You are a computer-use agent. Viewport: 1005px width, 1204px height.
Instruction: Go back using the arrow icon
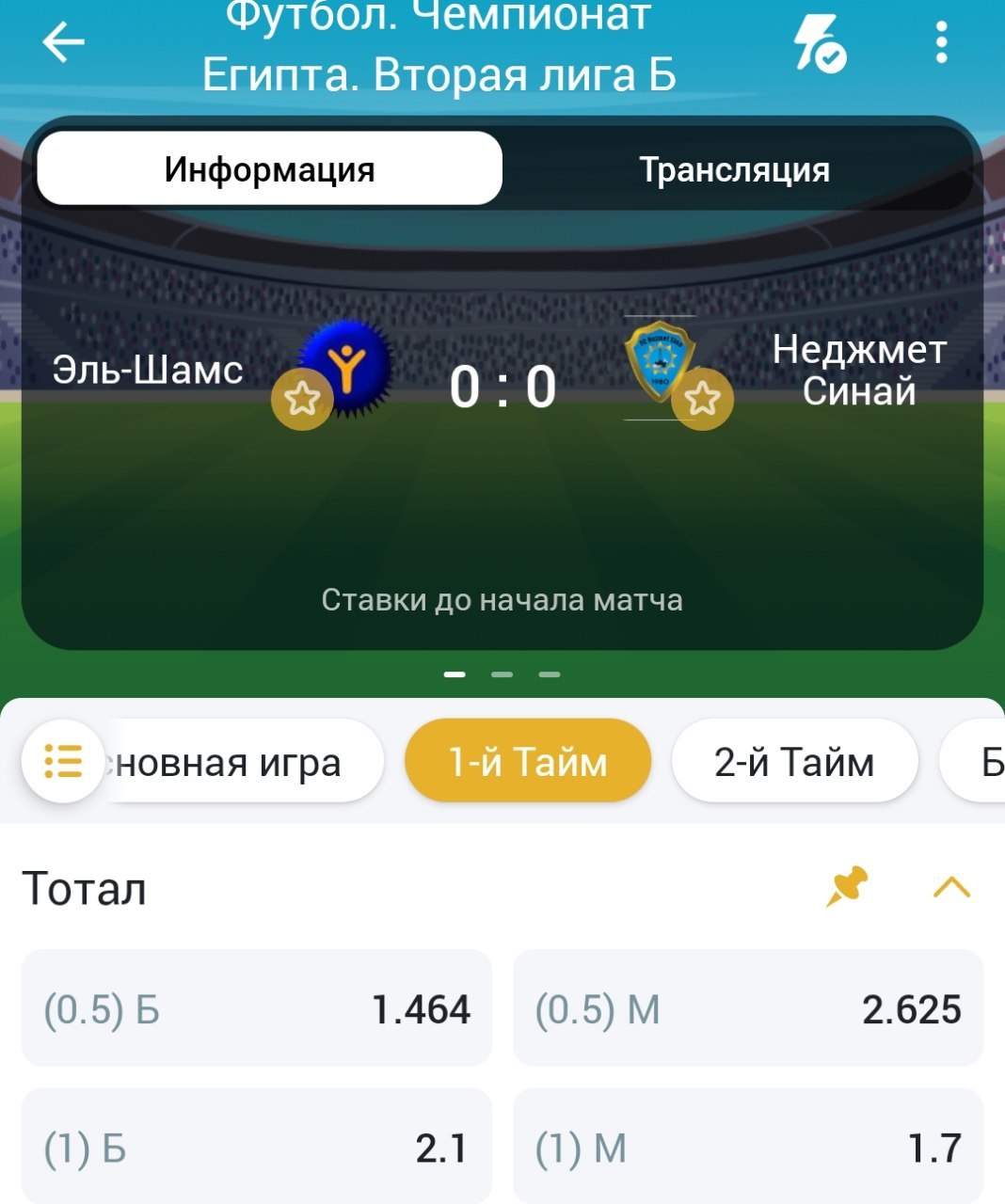coord(63,43)
